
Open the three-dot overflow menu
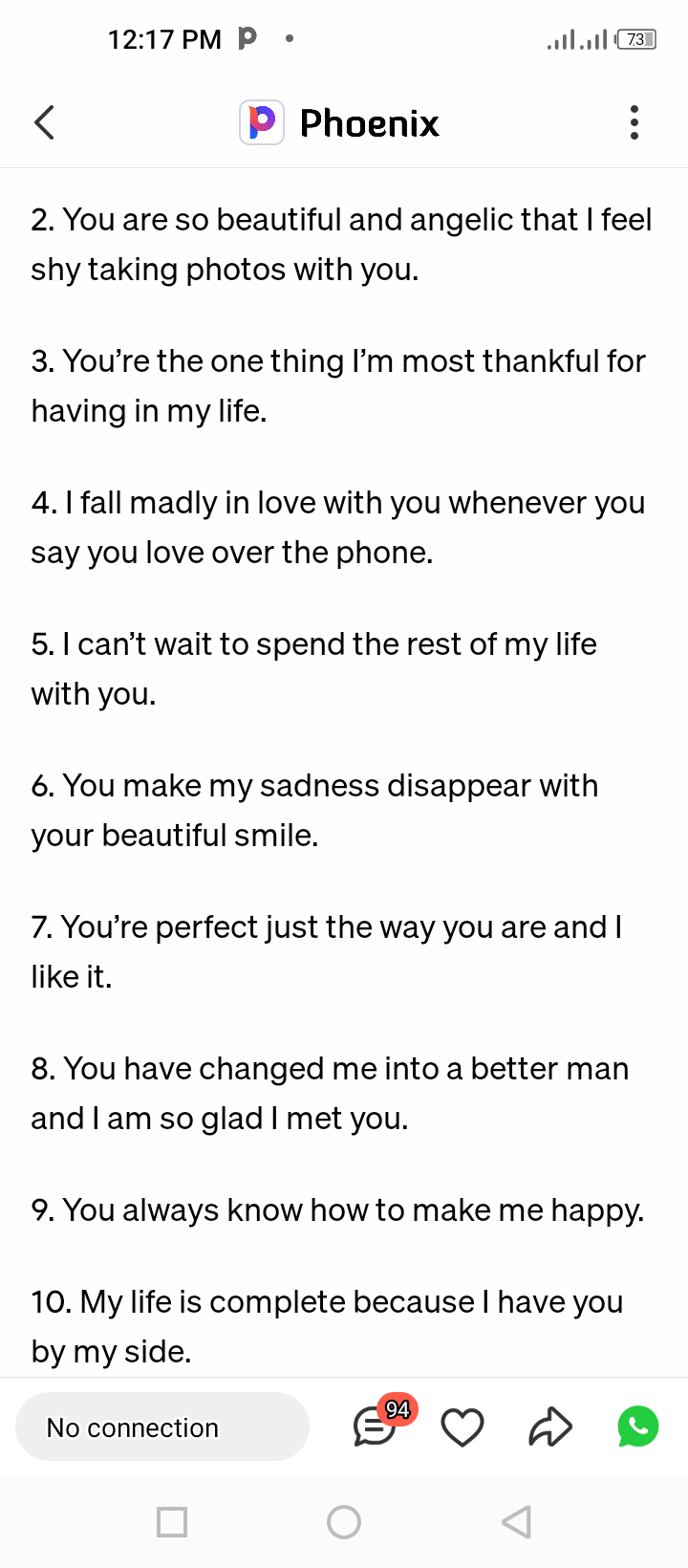click(x=634, y=122)
